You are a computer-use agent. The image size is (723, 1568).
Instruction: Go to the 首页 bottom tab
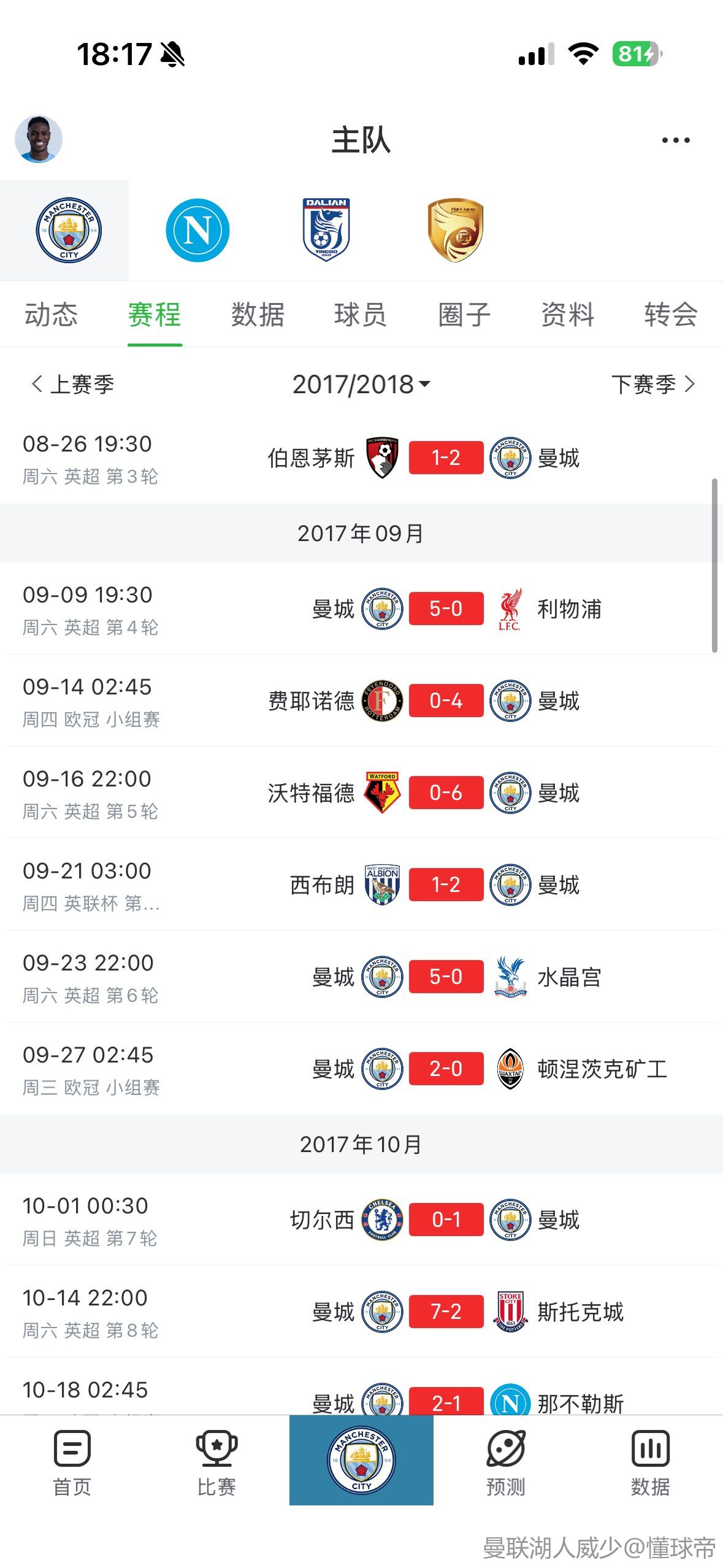coord(72,1460)
